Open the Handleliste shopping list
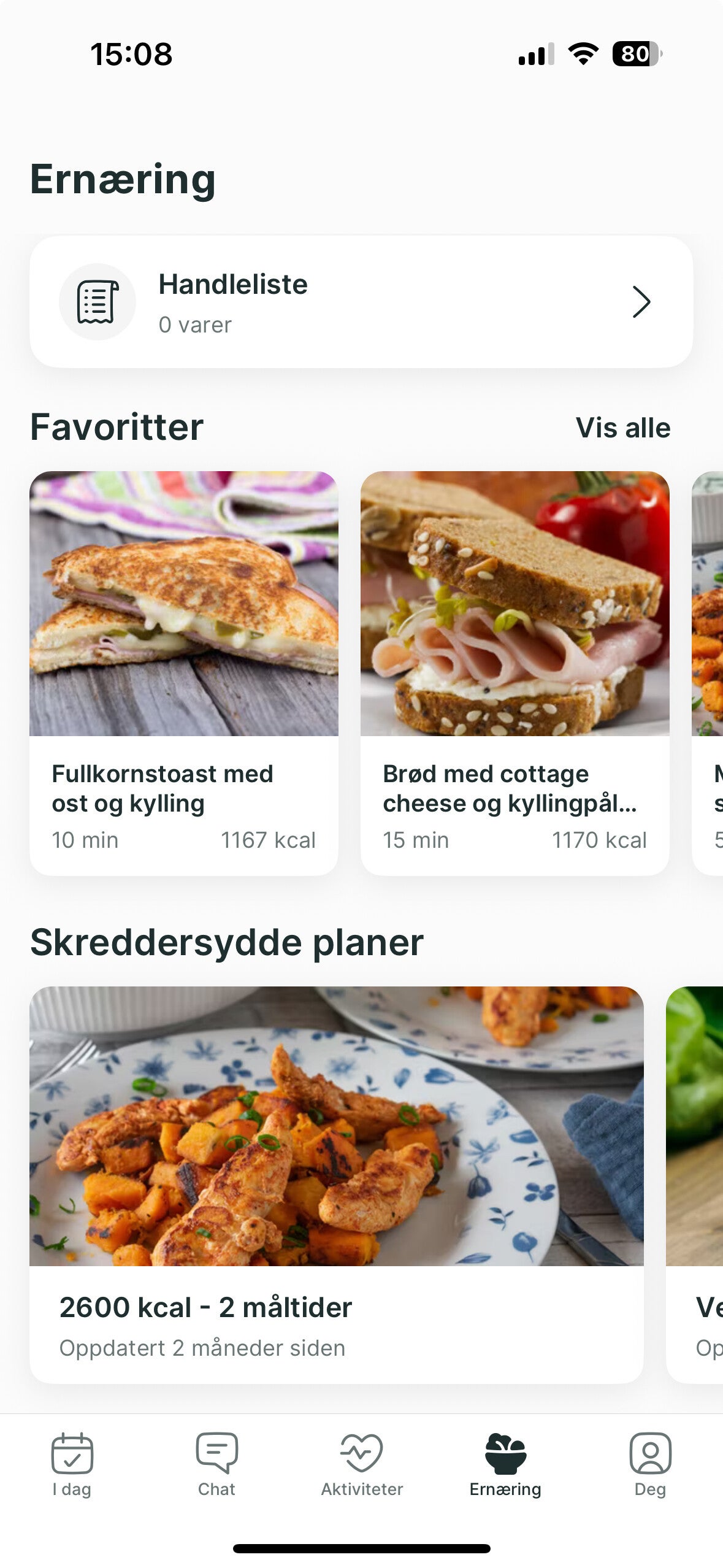 pos(361,302)
